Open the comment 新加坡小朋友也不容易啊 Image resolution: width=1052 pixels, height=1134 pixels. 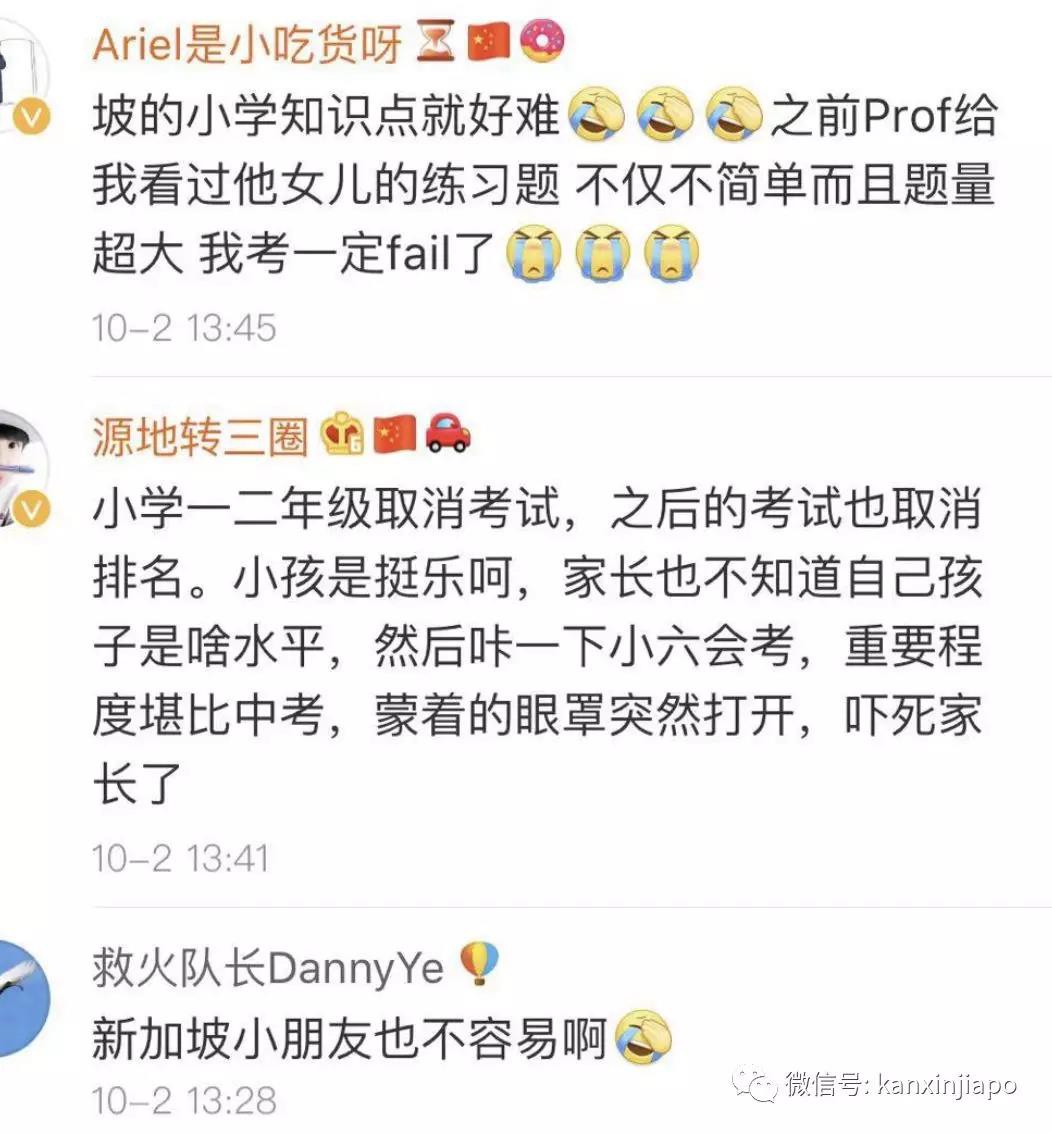350,1040
